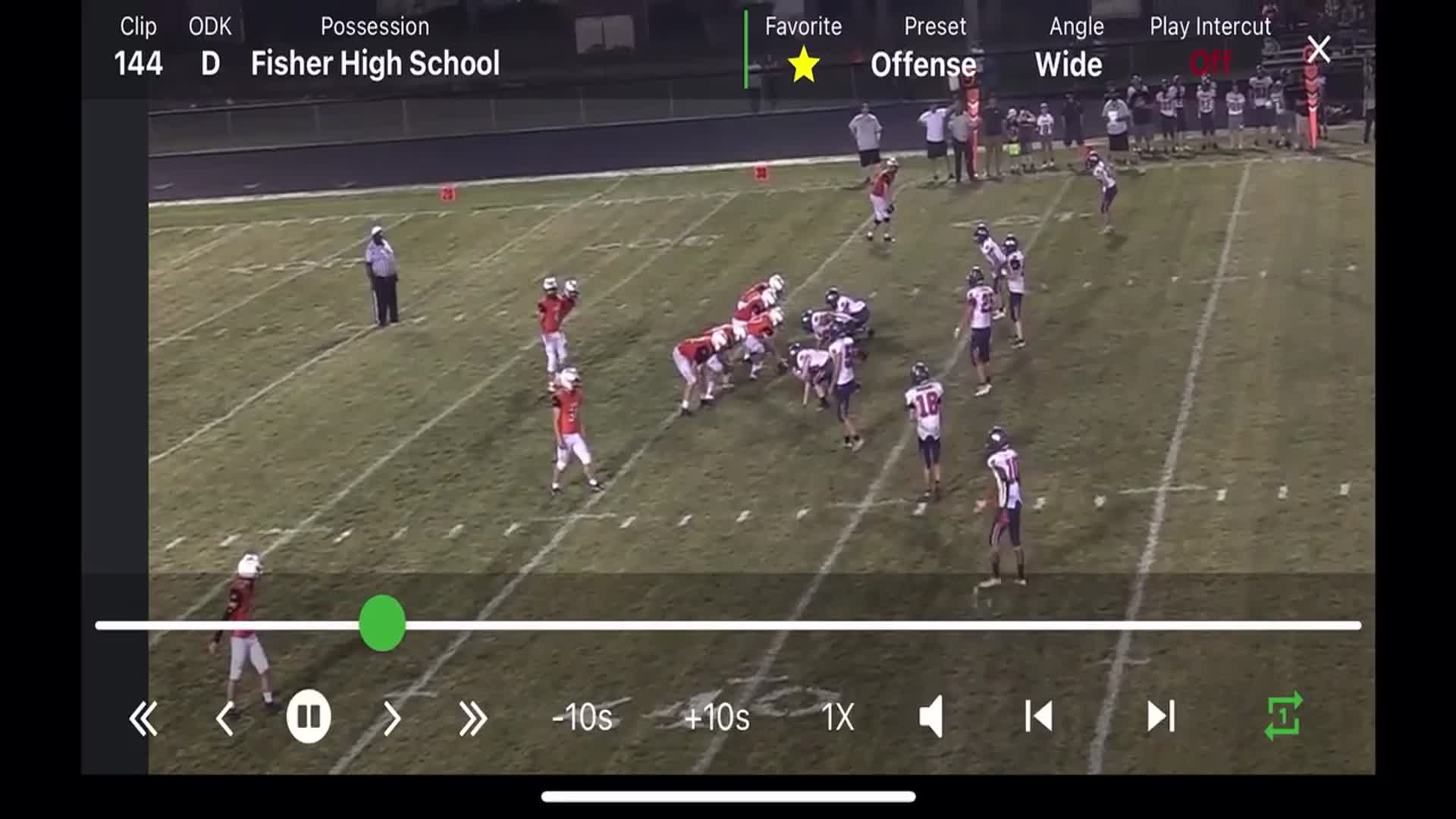The width and height of the screenshot is (1456, 819).
Task: Mute the clip audio
Action: coord(932,717)
